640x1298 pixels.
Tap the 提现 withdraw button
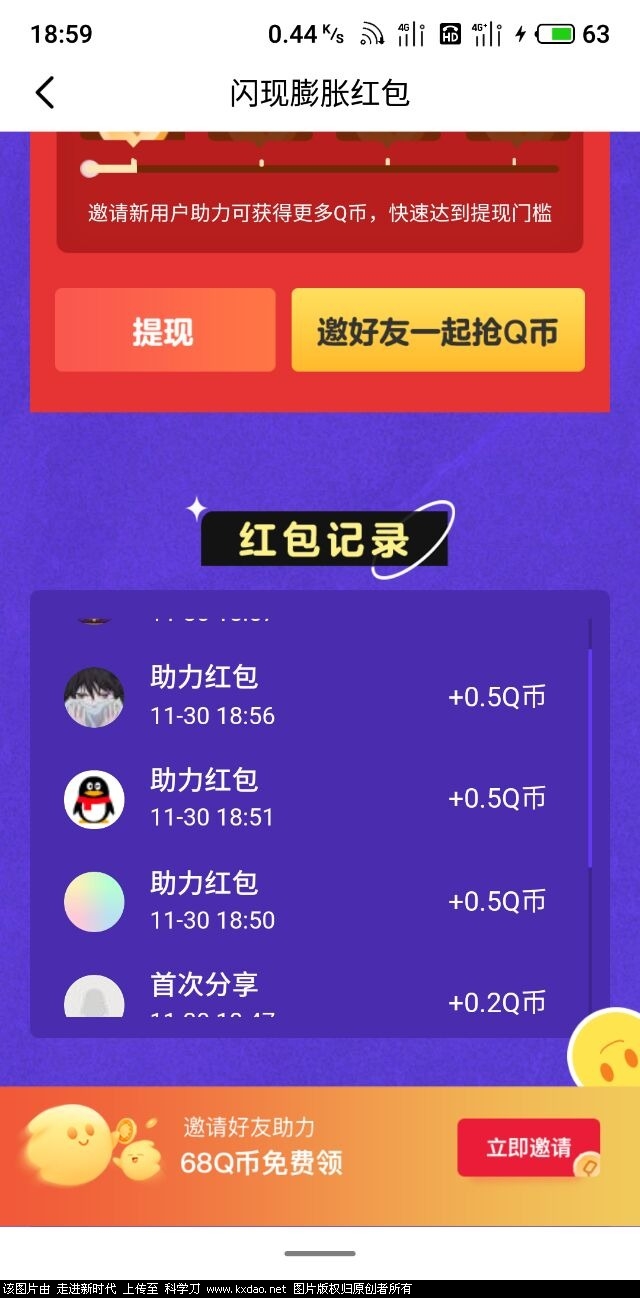[x=165, y=331]
